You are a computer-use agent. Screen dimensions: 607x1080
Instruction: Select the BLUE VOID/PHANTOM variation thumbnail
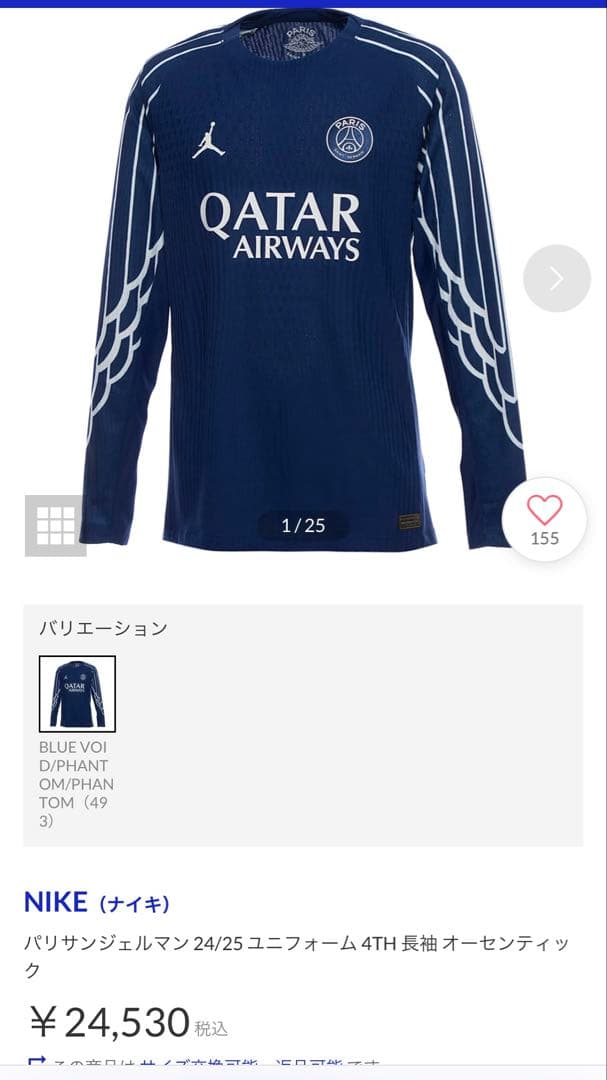(77, 693)
